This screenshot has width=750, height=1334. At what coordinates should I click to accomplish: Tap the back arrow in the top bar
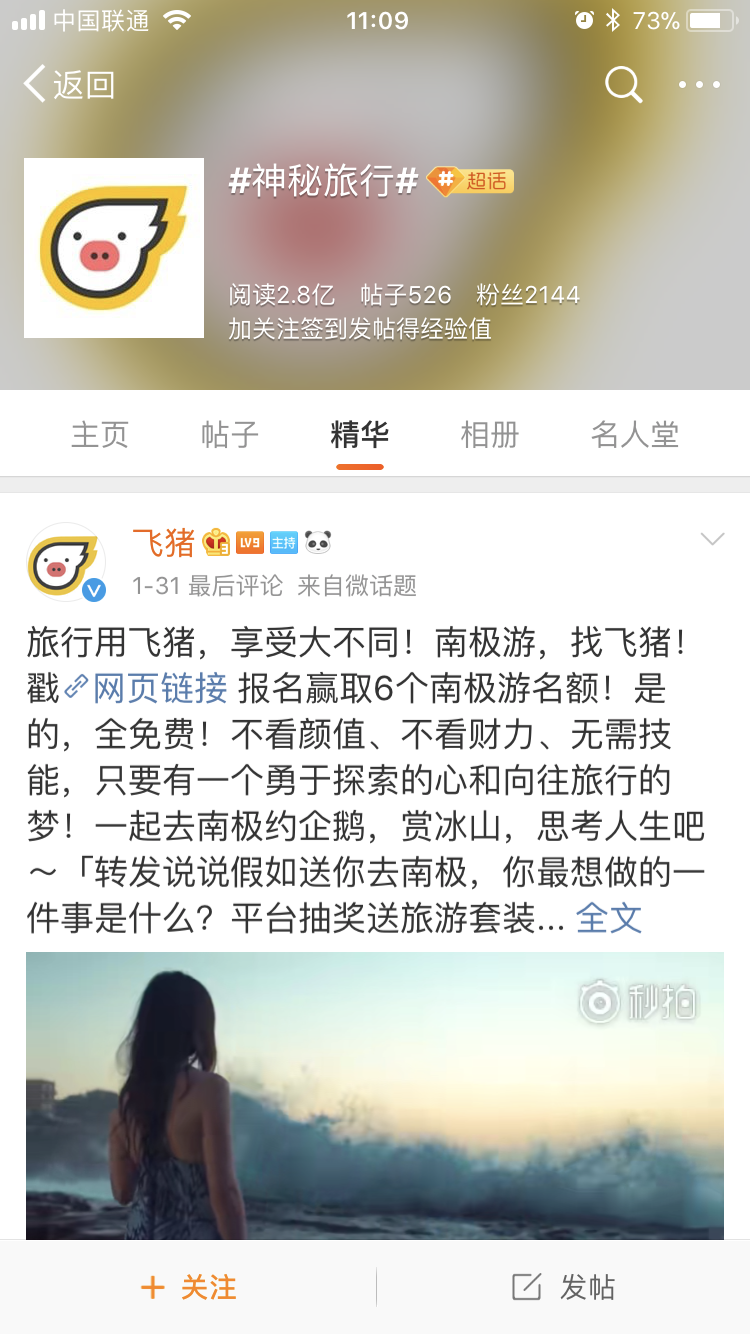[x=37, y=85]
